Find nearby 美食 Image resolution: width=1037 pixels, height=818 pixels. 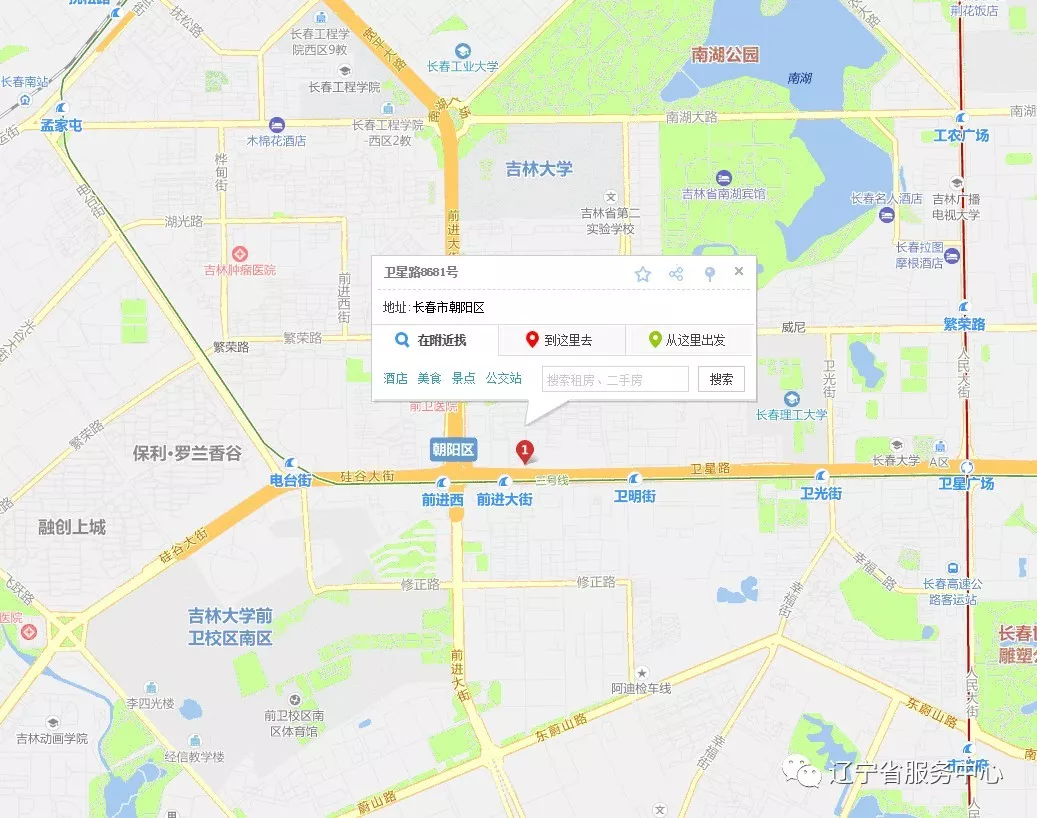tap(429, 379)
